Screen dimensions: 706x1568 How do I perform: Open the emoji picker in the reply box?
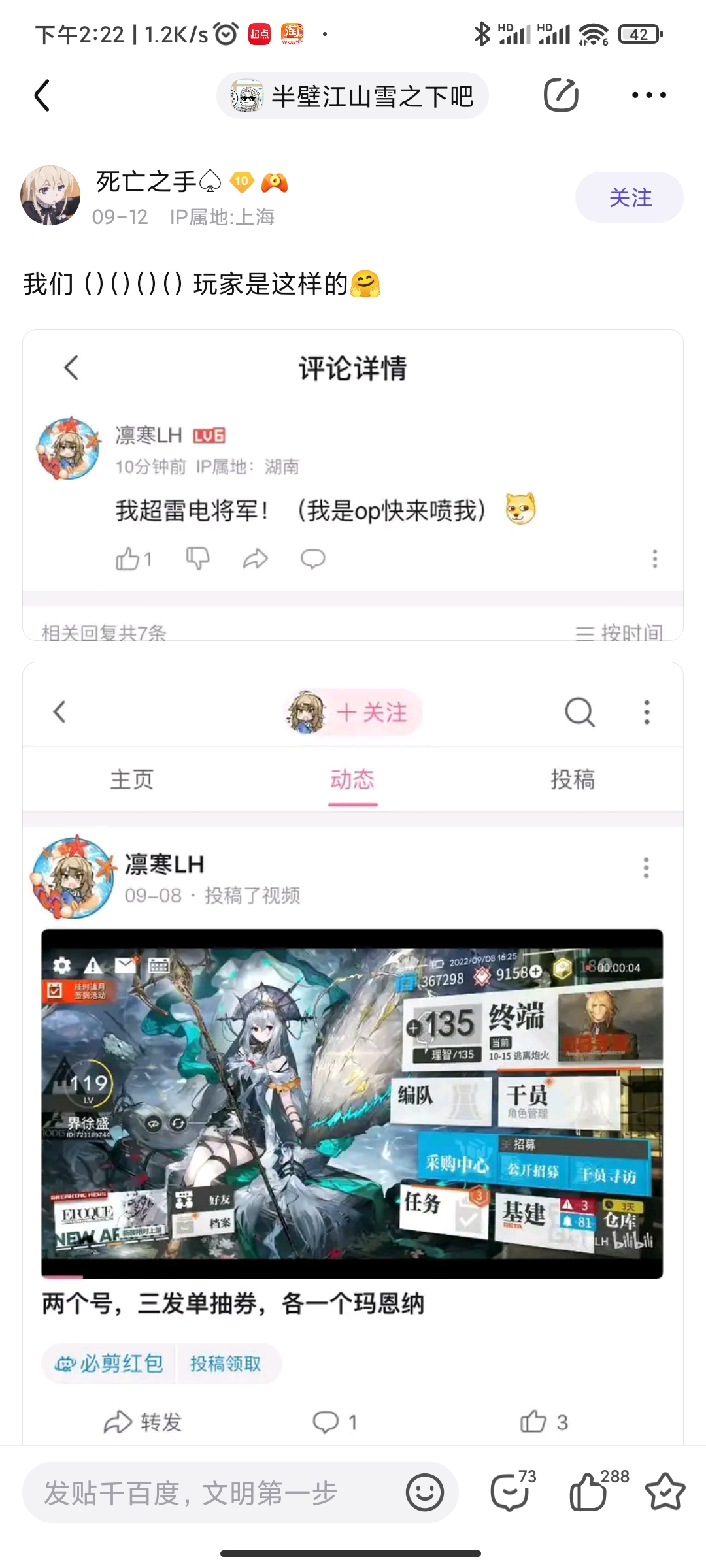[x=425, y=1493]
